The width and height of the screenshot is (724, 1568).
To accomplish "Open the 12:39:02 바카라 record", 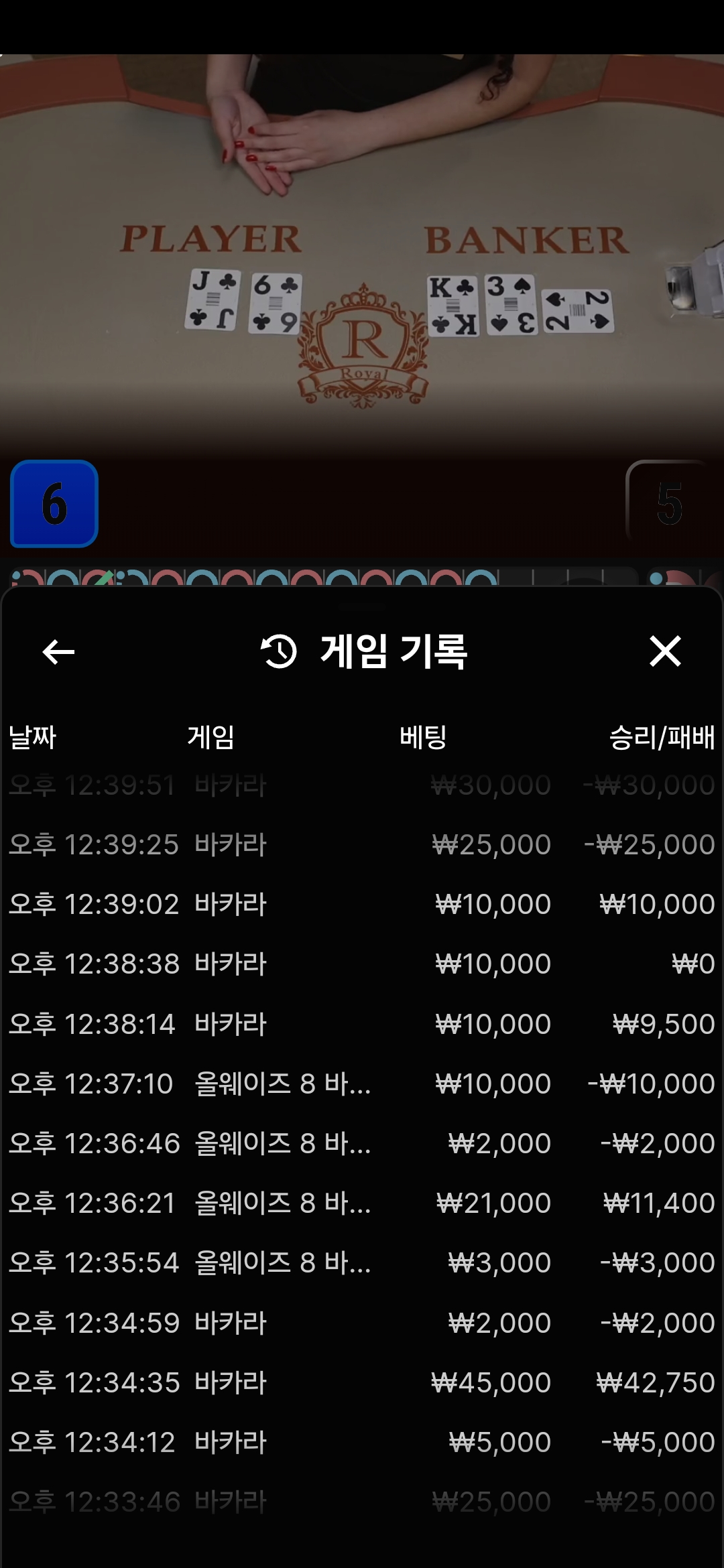I will [x=362, y=904].
